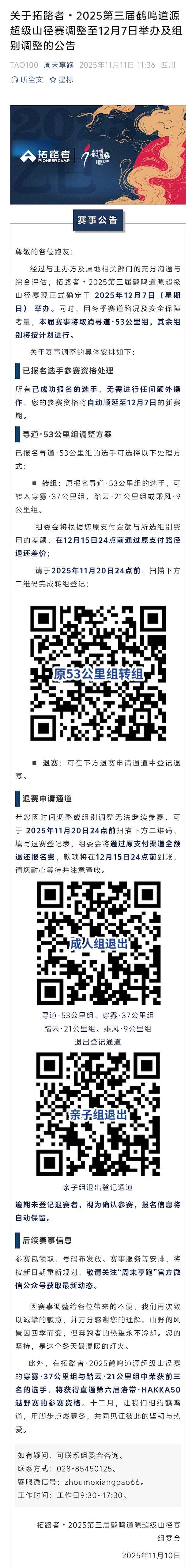Open the 周末享跑 official account page
Viewport: 196px width, 1568px height.
click(x=58, y=65)
